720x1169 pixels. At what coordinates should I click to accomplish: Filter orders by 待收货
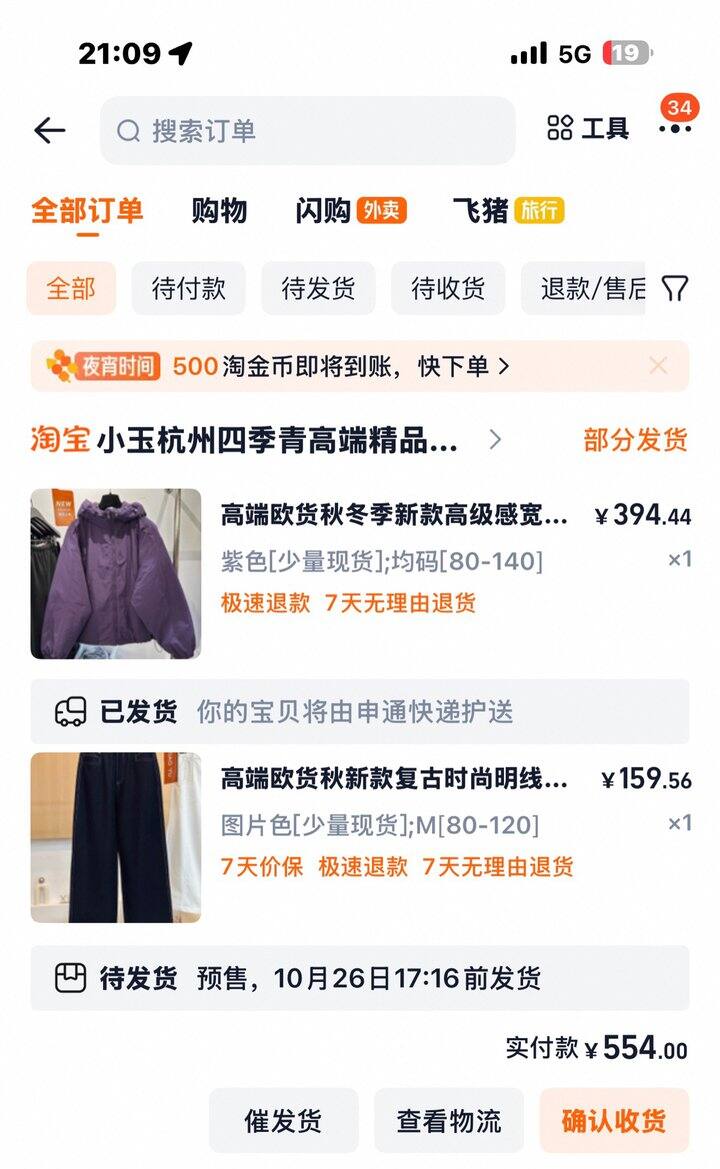pos(448,289)
